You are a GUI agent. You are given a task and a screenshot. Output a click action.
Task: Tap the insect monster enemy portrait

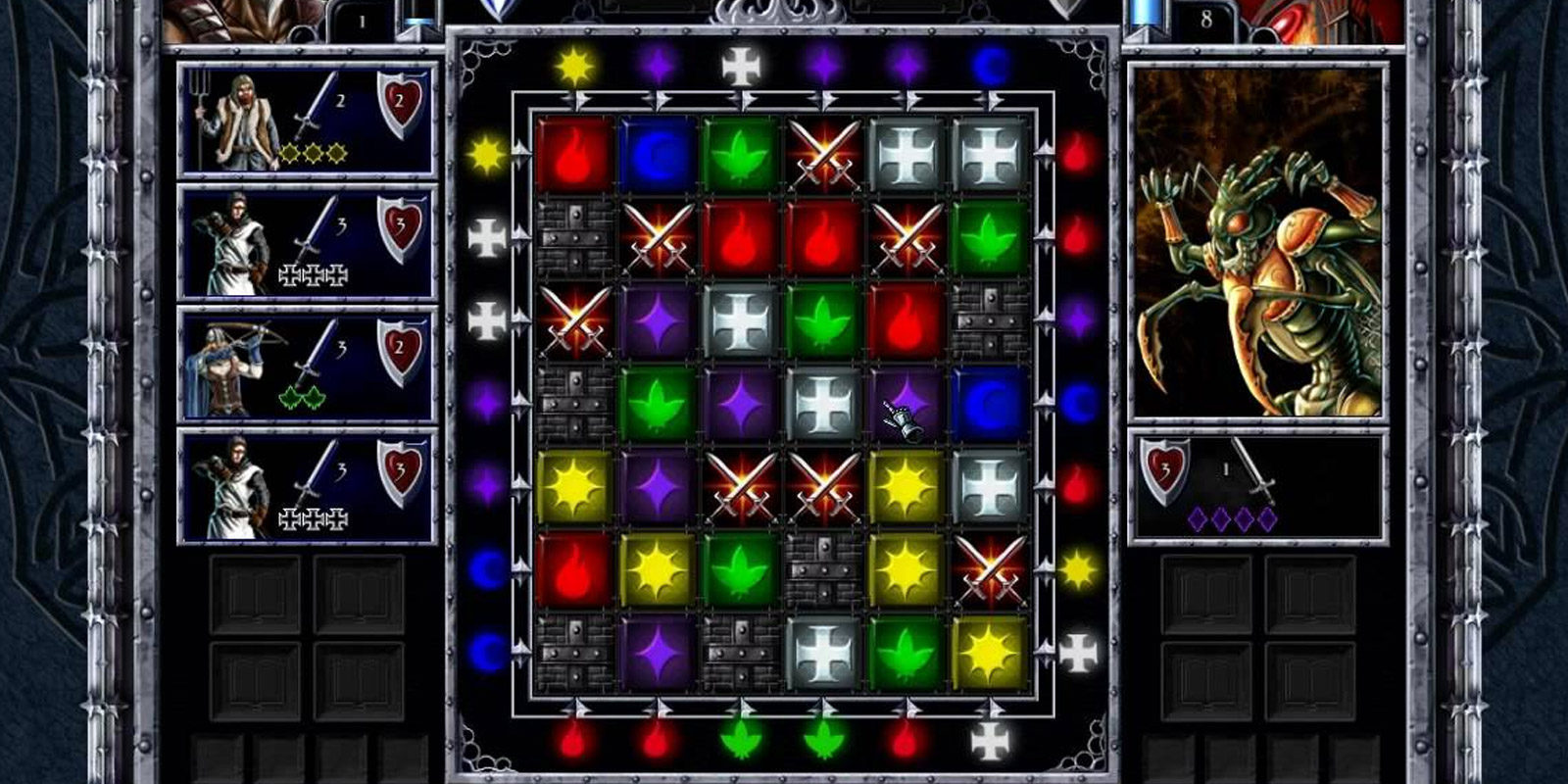pos(1257,242)
